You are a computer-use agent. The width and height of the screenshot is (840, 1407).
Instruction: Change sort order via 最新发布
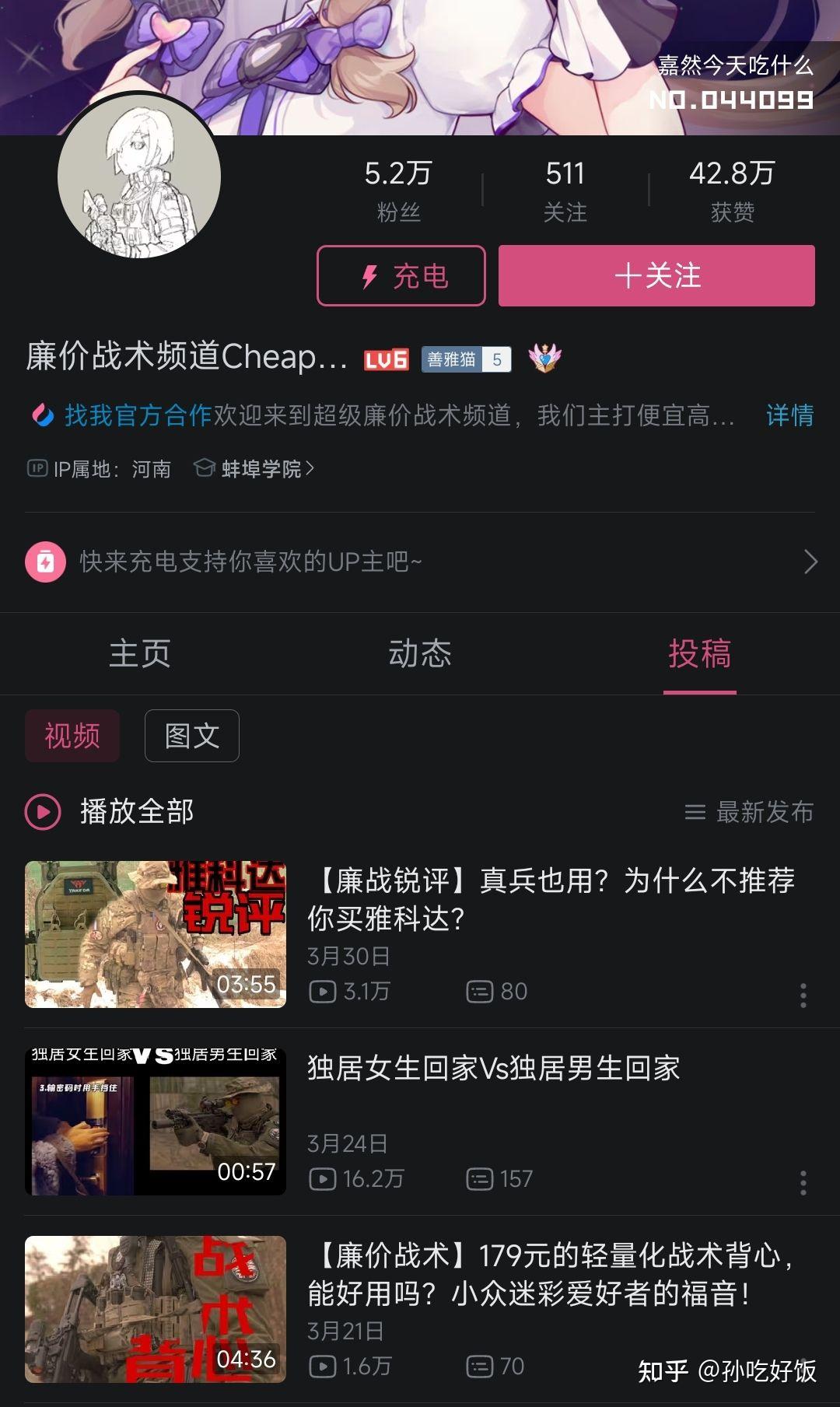click(x=749, y=812)
